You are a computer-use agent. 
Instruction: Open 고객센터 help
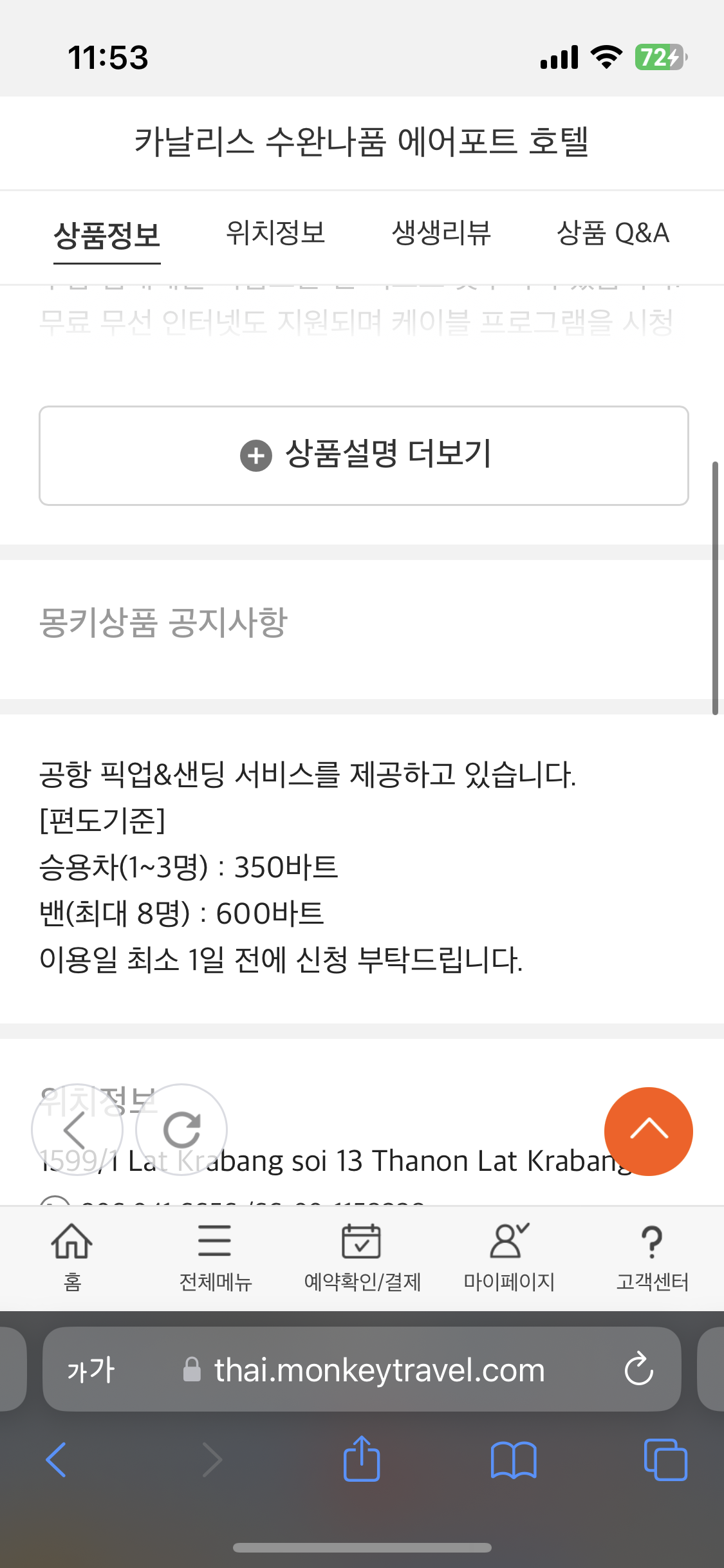tap(652, 1257)
